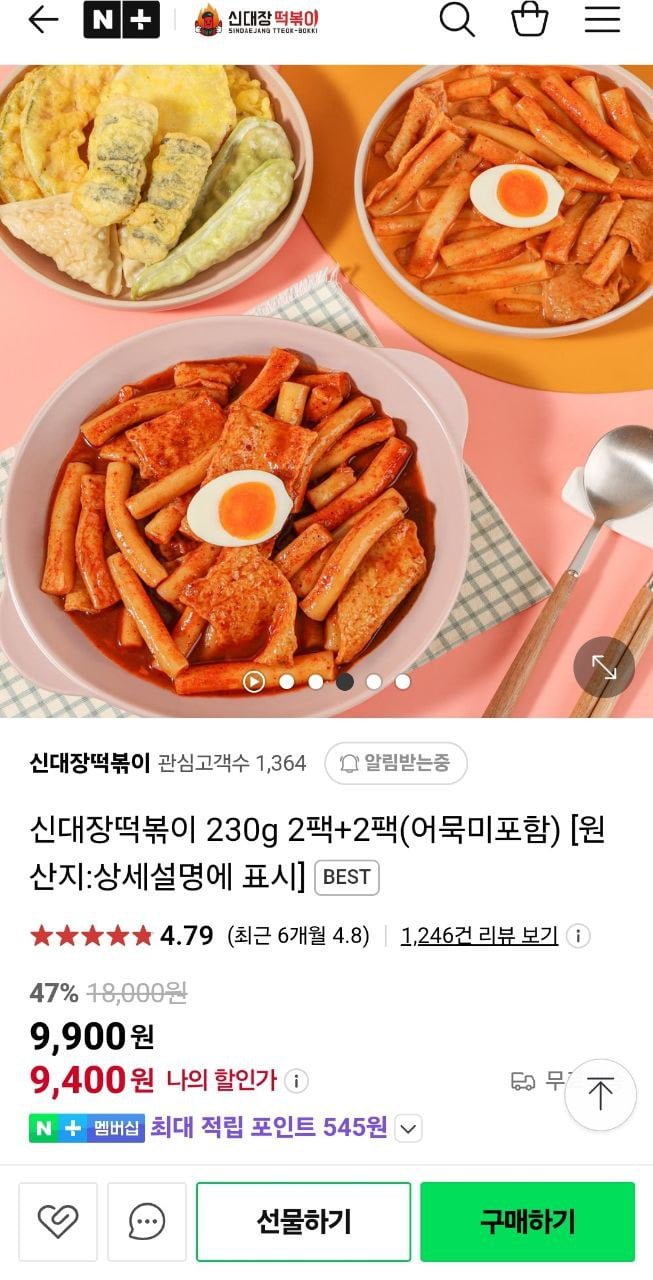
Task: Play the product video from the image carousel
Action: tap(254, 682)
